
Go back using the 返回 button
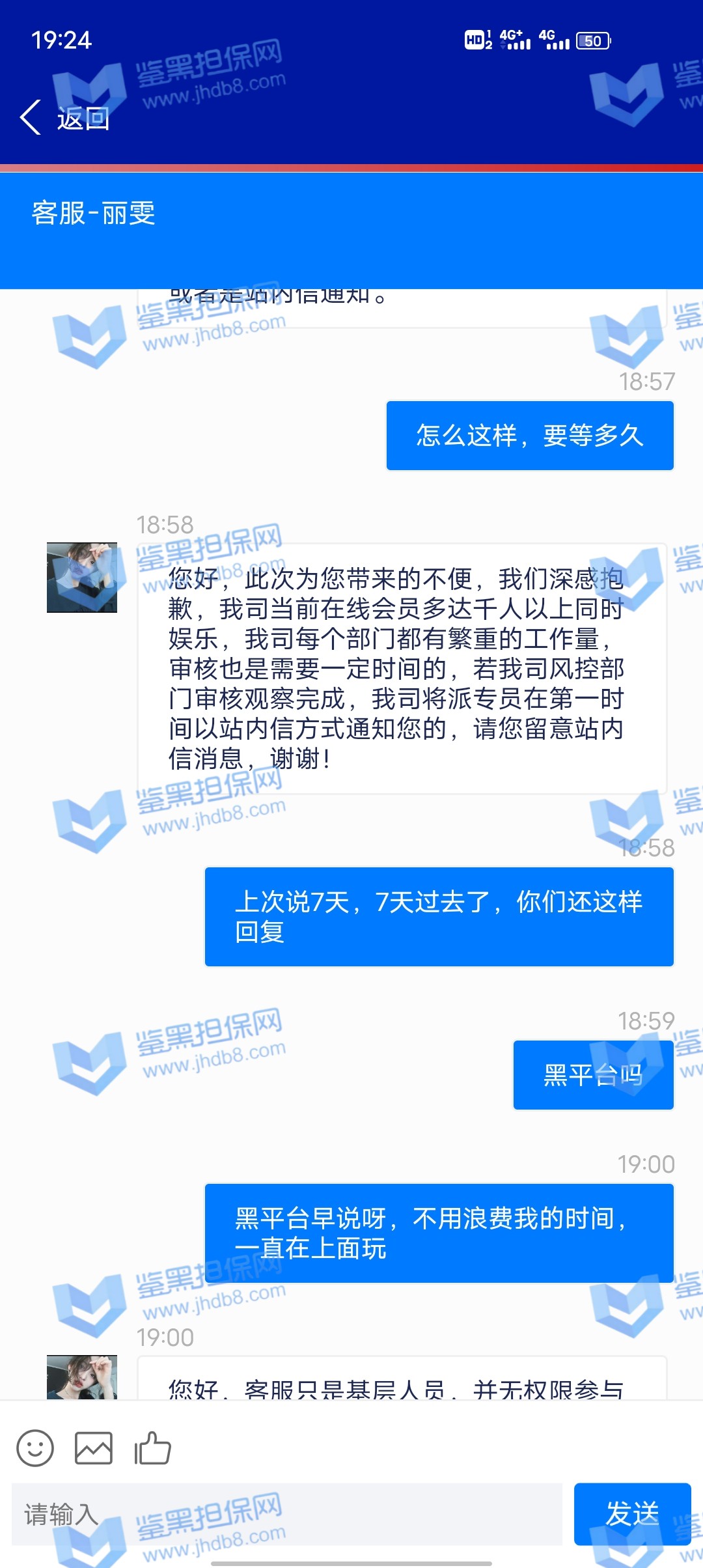coord(65,118)
